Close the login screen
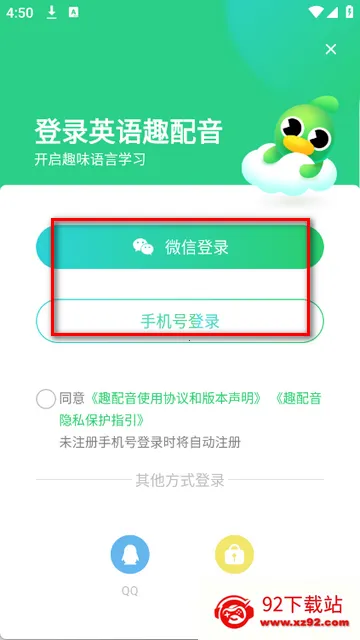Screen dimensions: 360x640 [331, 49]
